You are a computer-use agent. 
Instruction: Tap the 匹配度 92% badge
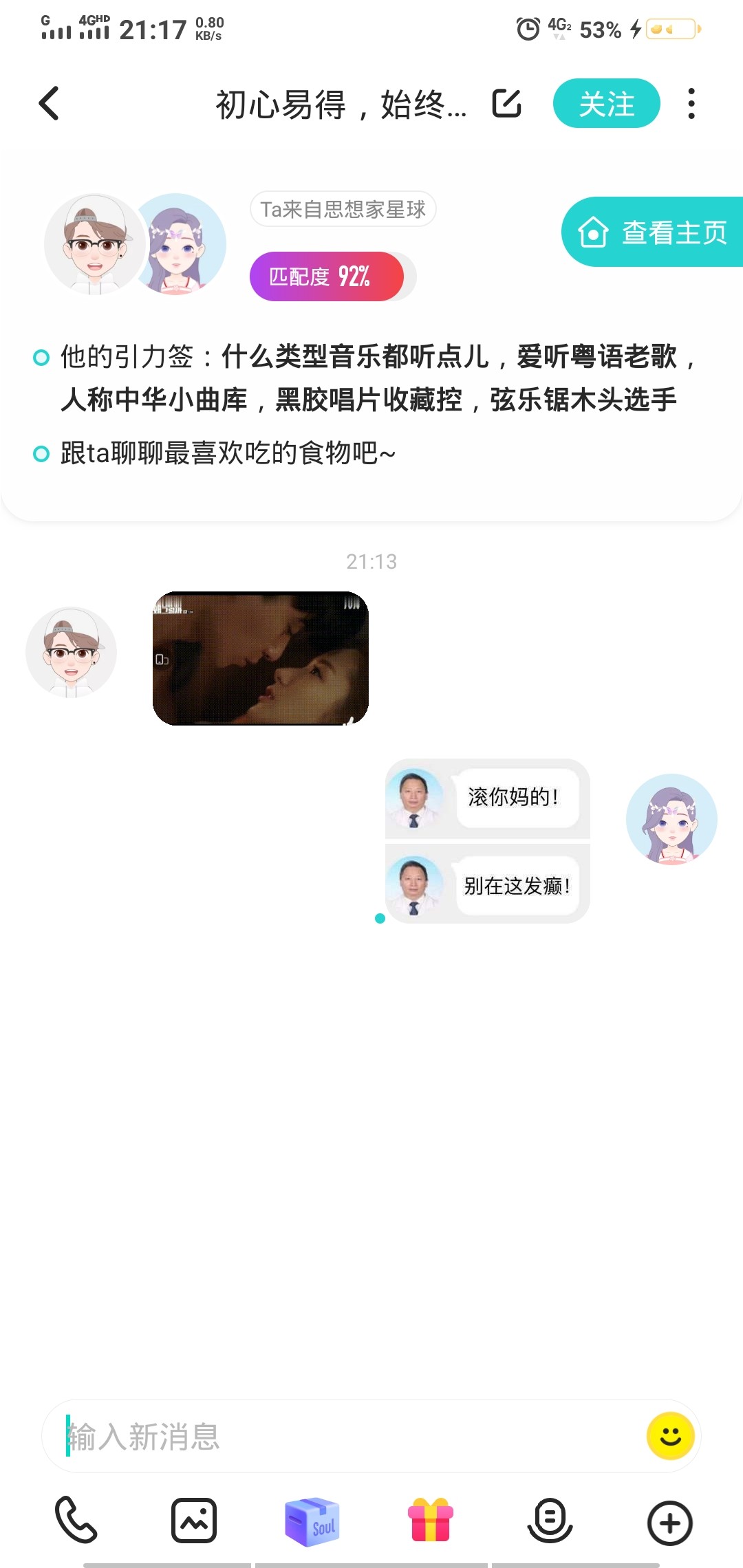(327, 276)
